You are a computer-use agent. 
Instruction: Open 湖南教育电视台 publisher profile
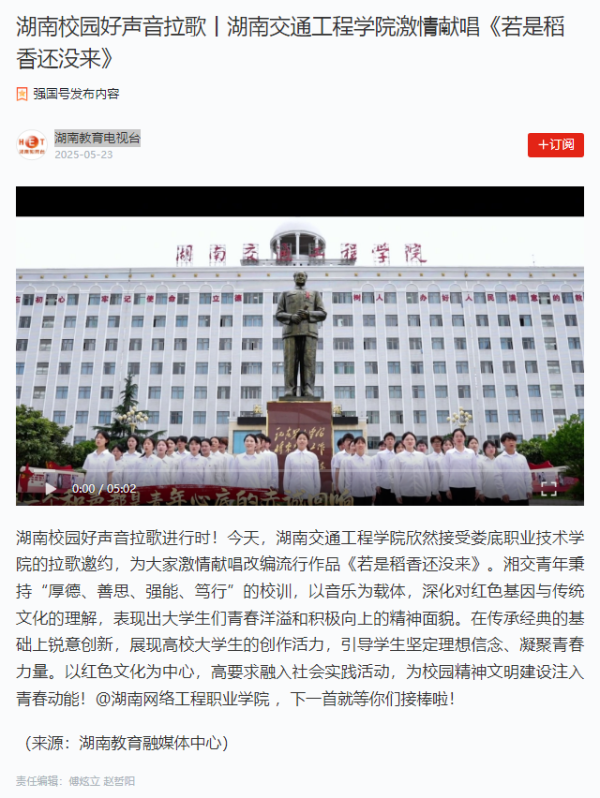tap(97, 138)
